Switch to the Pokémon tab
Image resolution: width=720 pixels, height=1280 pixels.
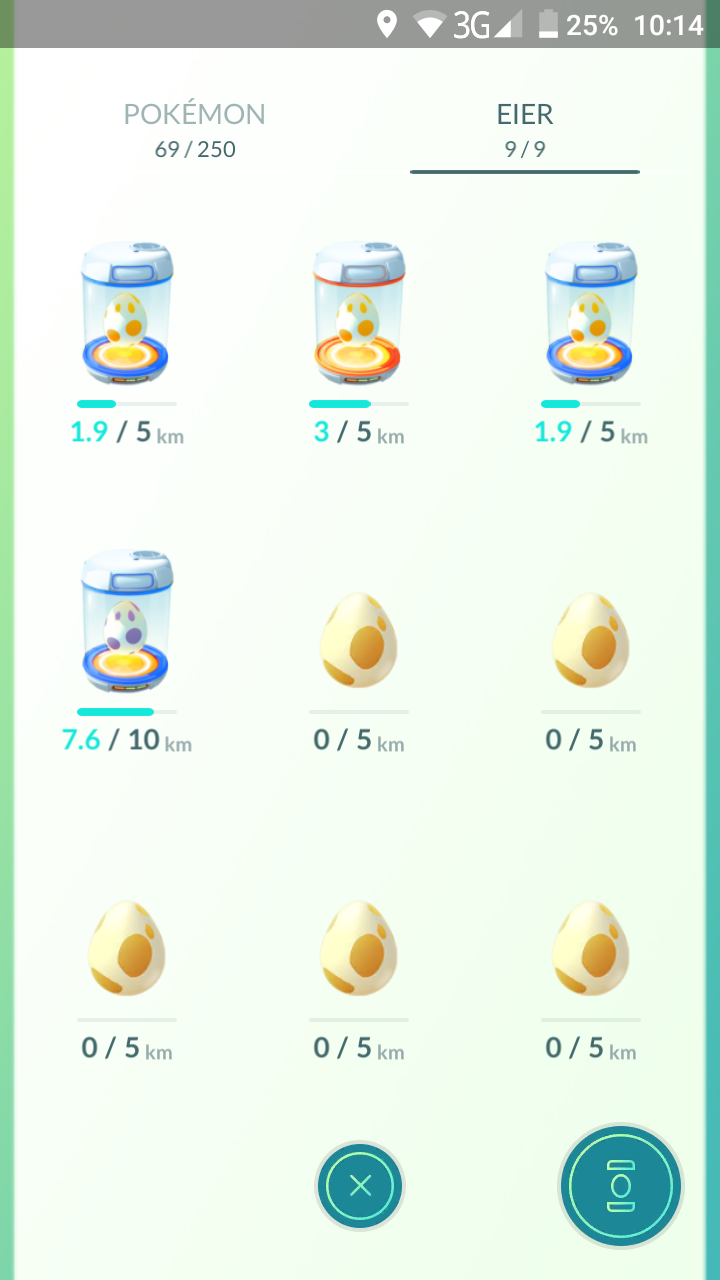195,130
